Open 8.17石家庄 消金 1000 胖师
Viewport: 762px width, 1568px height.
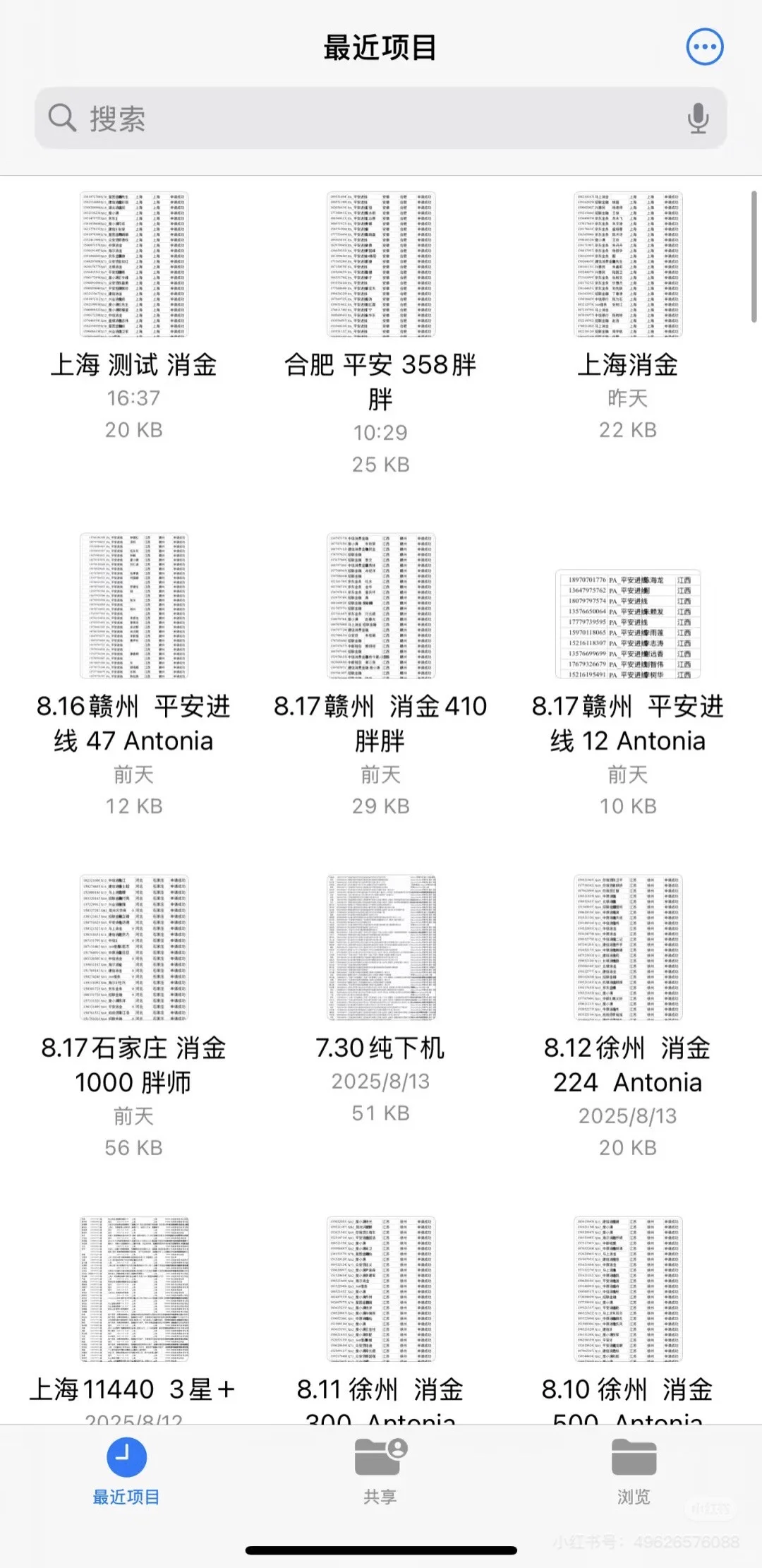(x=134, y=947)
